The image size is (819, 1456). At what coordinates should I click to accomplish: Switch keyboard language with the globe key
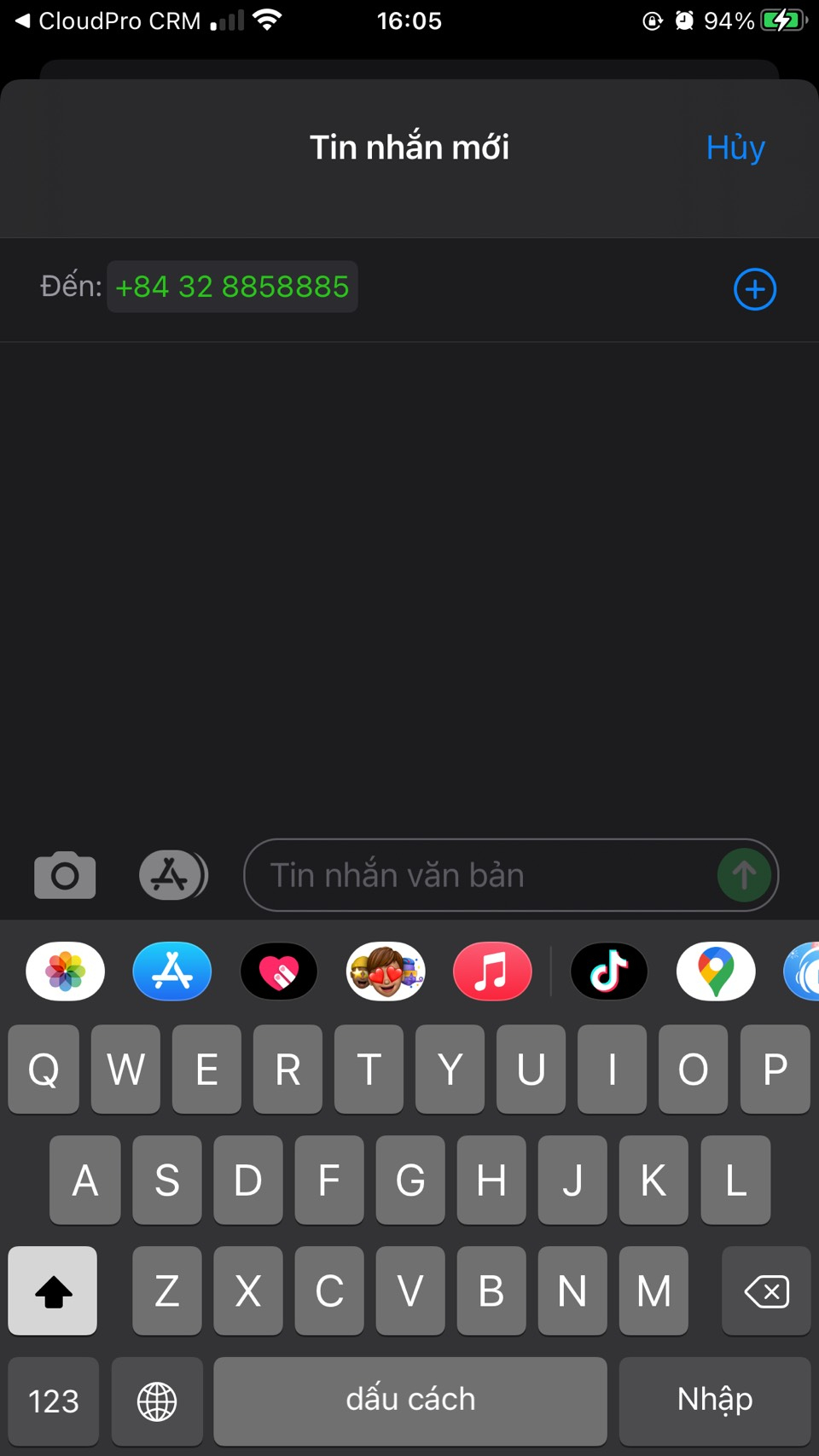coord(157,1401)
